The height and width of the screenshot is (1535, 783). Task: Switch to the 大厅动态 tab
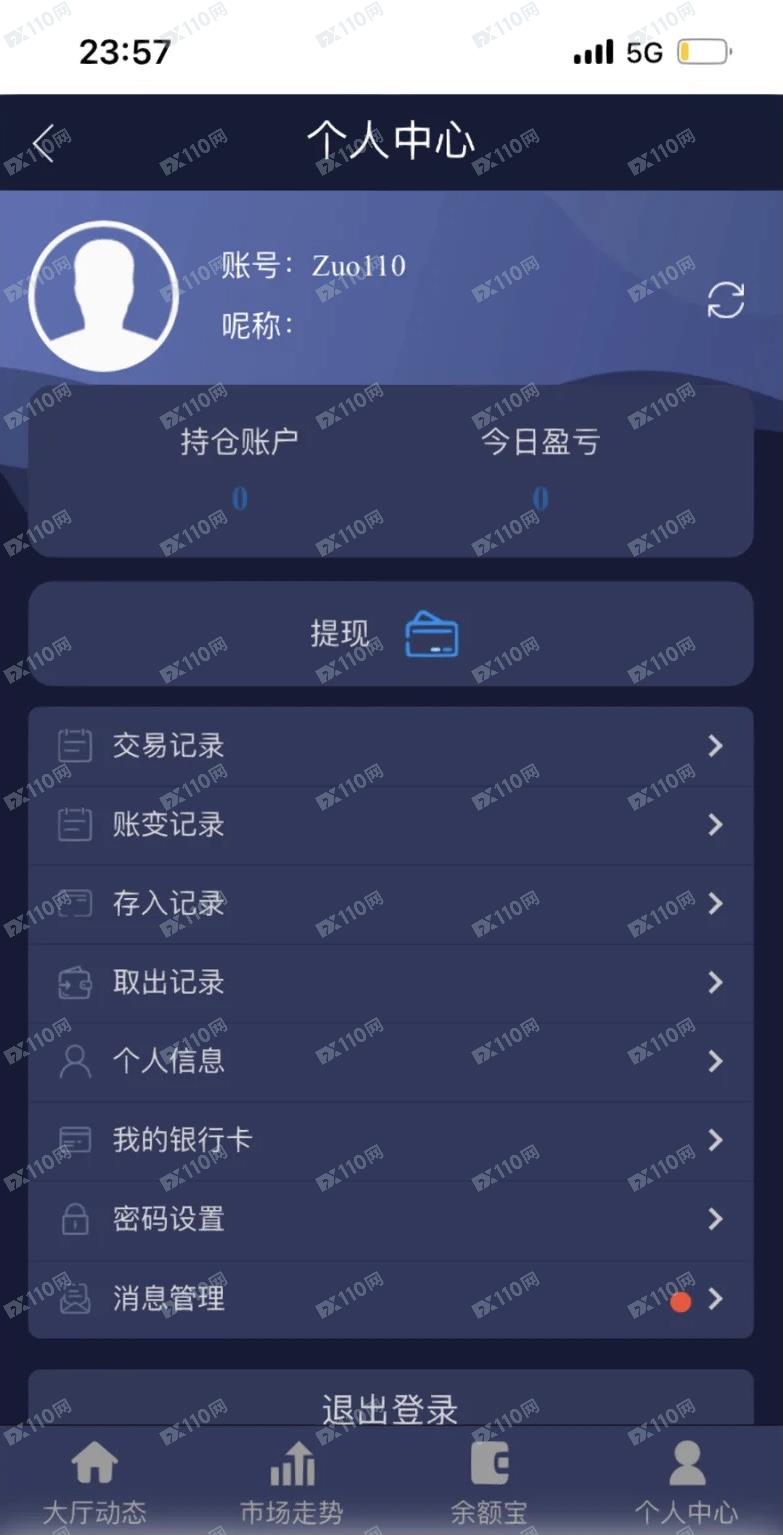[95, 1482]
